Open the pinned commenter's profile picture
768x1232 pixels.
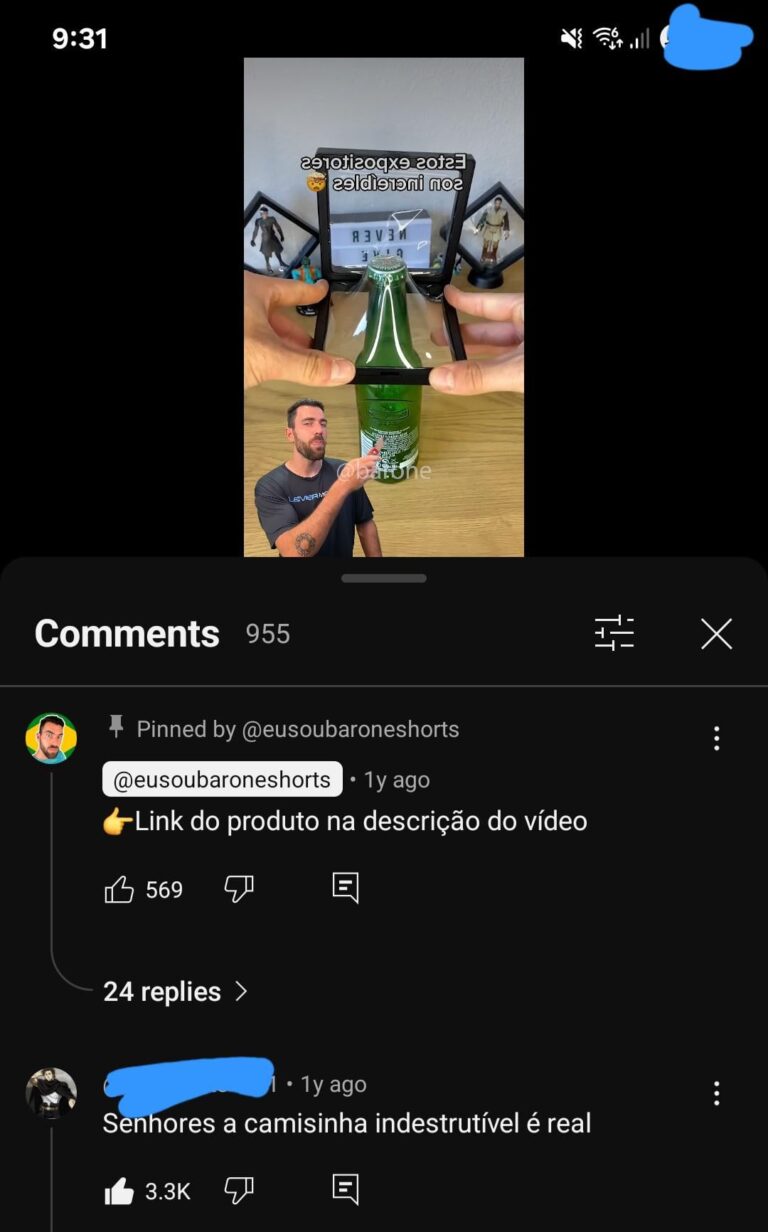pos(51,739)
